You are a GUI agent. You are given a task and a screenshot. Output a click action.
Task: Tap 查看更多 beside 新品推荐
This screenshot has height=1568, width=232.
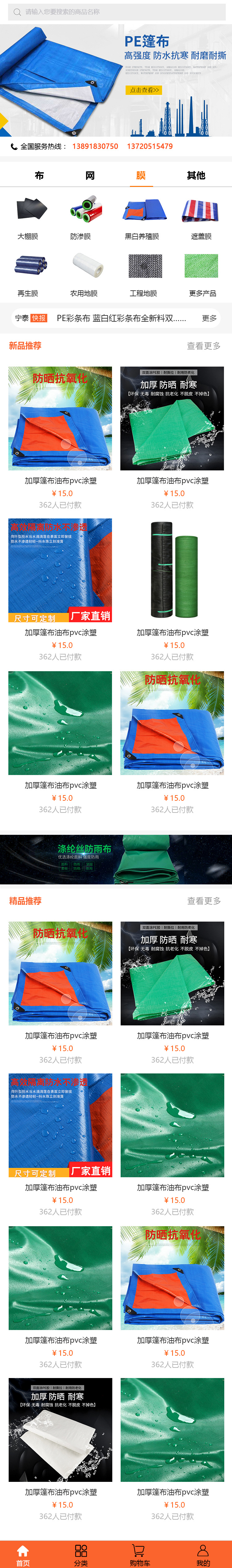(x=203, y=346)
